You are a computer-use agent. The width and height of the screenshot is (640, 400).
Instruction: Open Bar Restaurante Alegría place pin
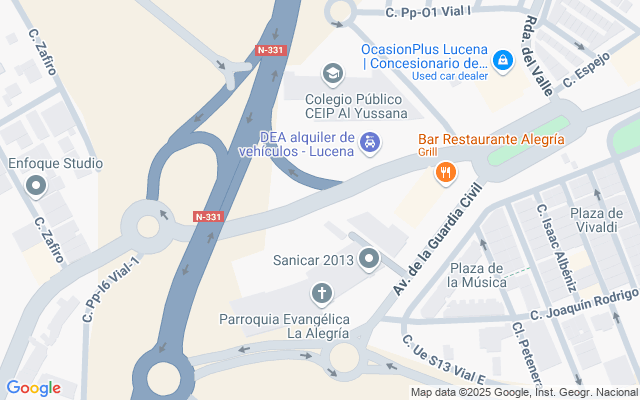[x=446, y=173]
